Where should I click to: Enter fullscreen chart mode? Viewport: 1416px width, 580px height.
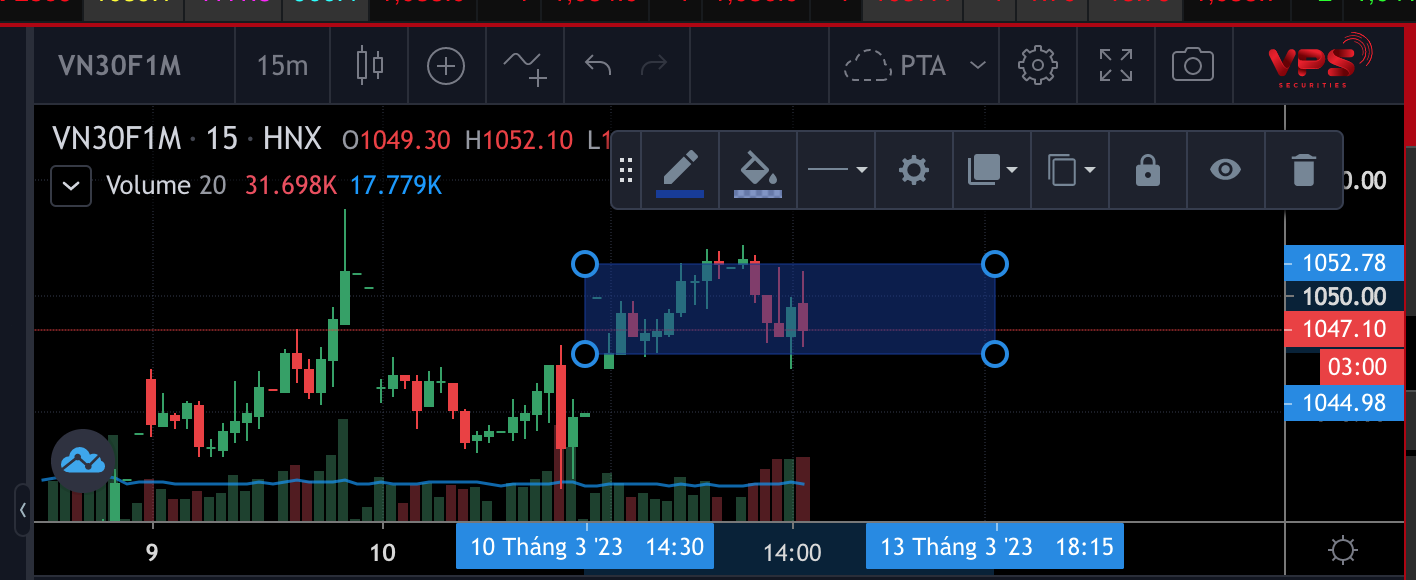(1115, 65)
